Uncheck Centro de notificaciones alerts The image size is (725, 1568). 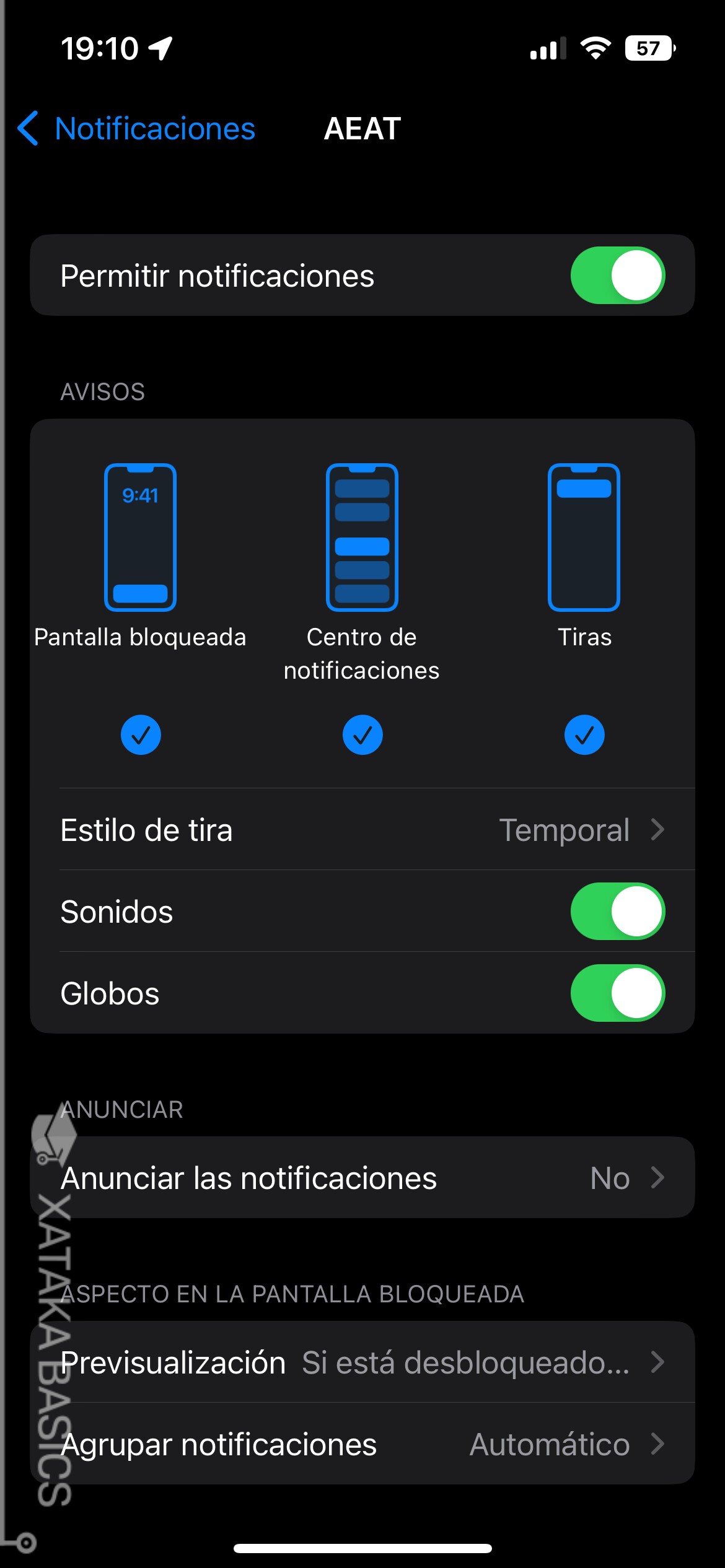click(x=362, y=734)
